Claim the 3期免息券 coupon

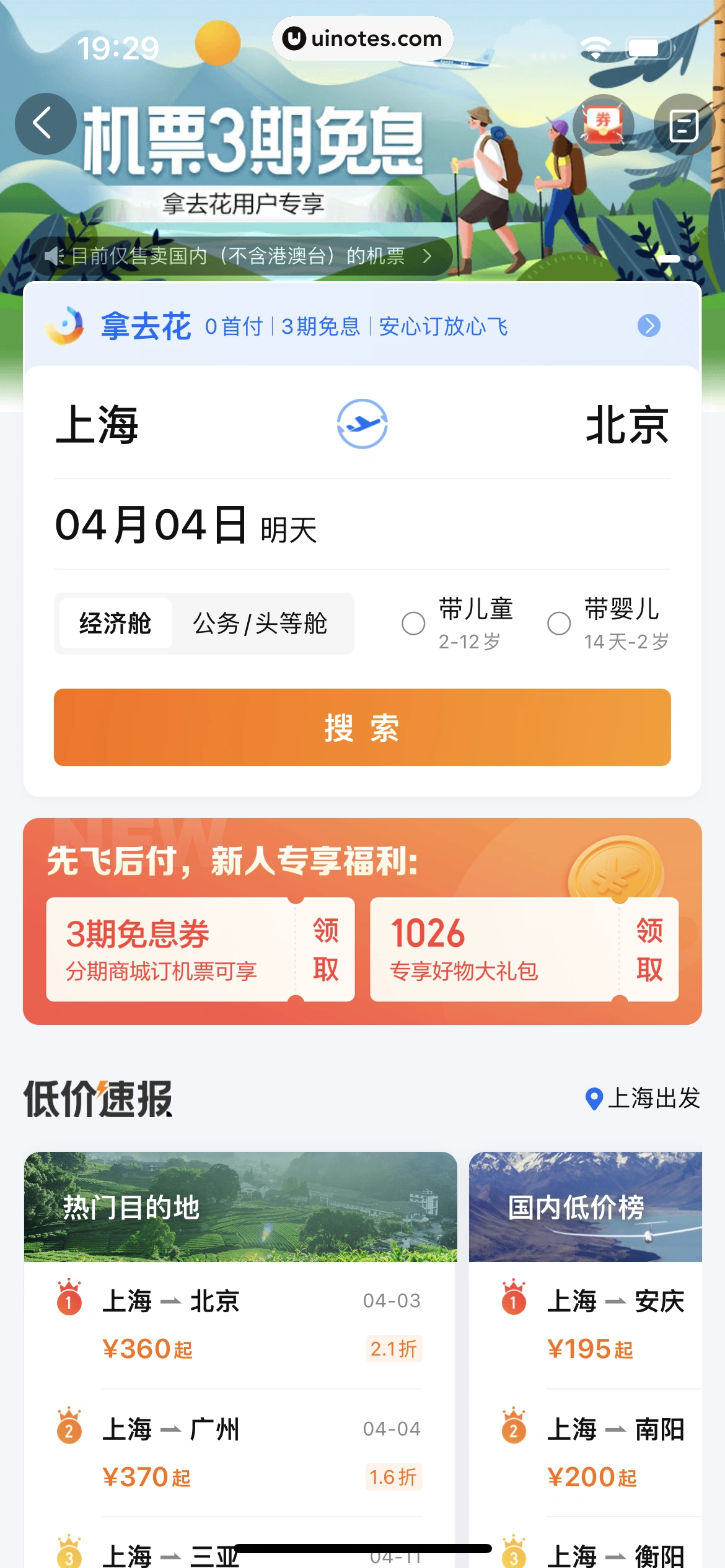click(x=325, y=949)
